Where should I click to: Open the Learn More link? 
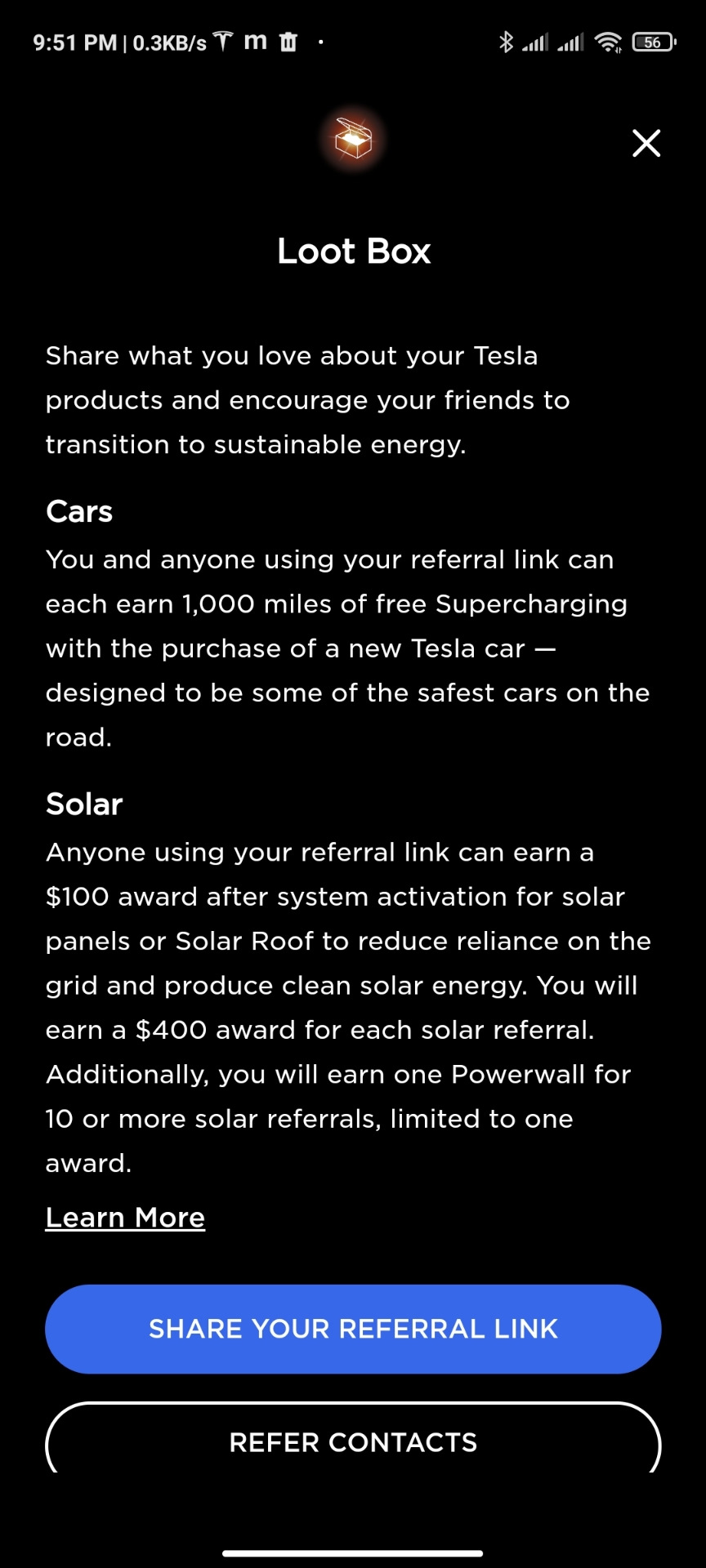125,1217
